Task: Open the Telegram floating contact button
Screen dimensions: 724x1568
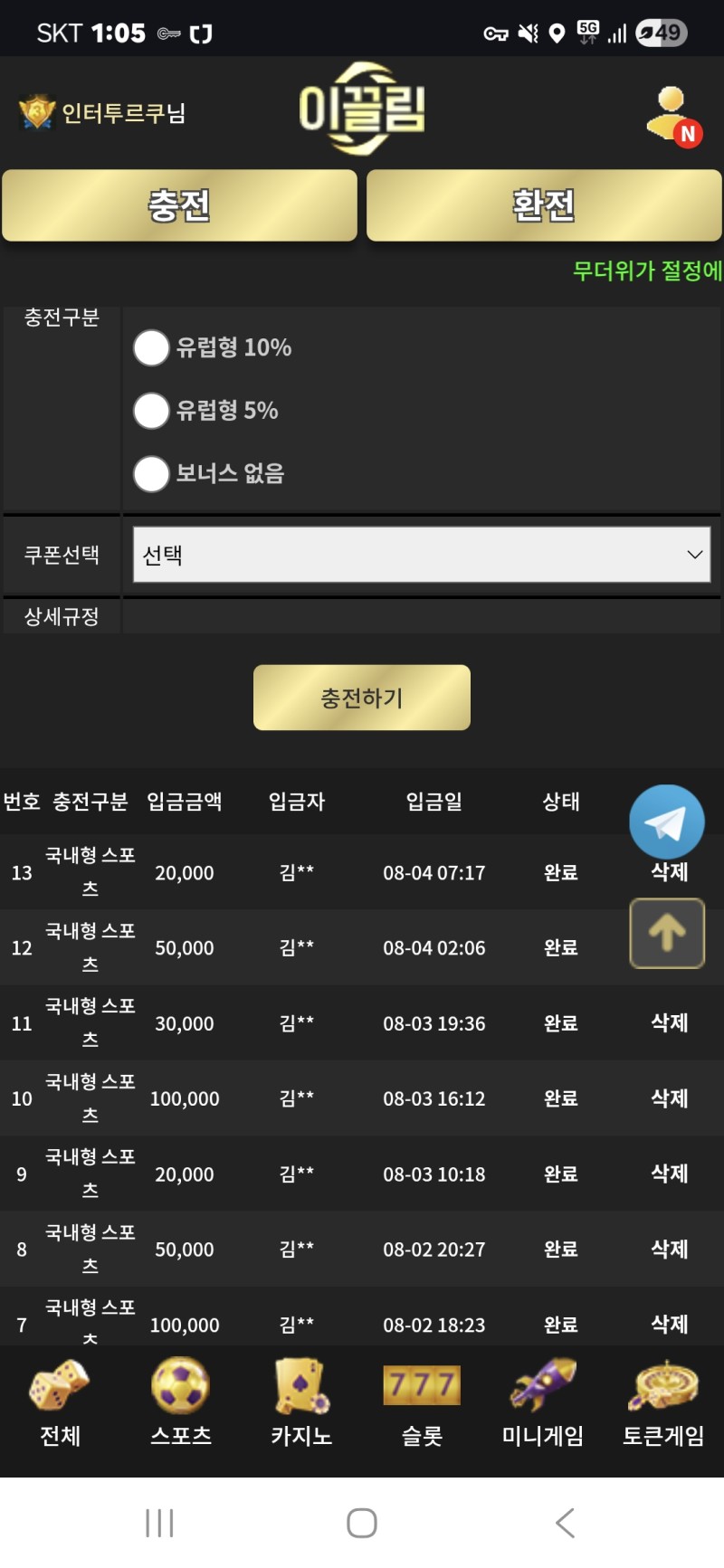Action: pyautogui.click(x=667, y=822)
